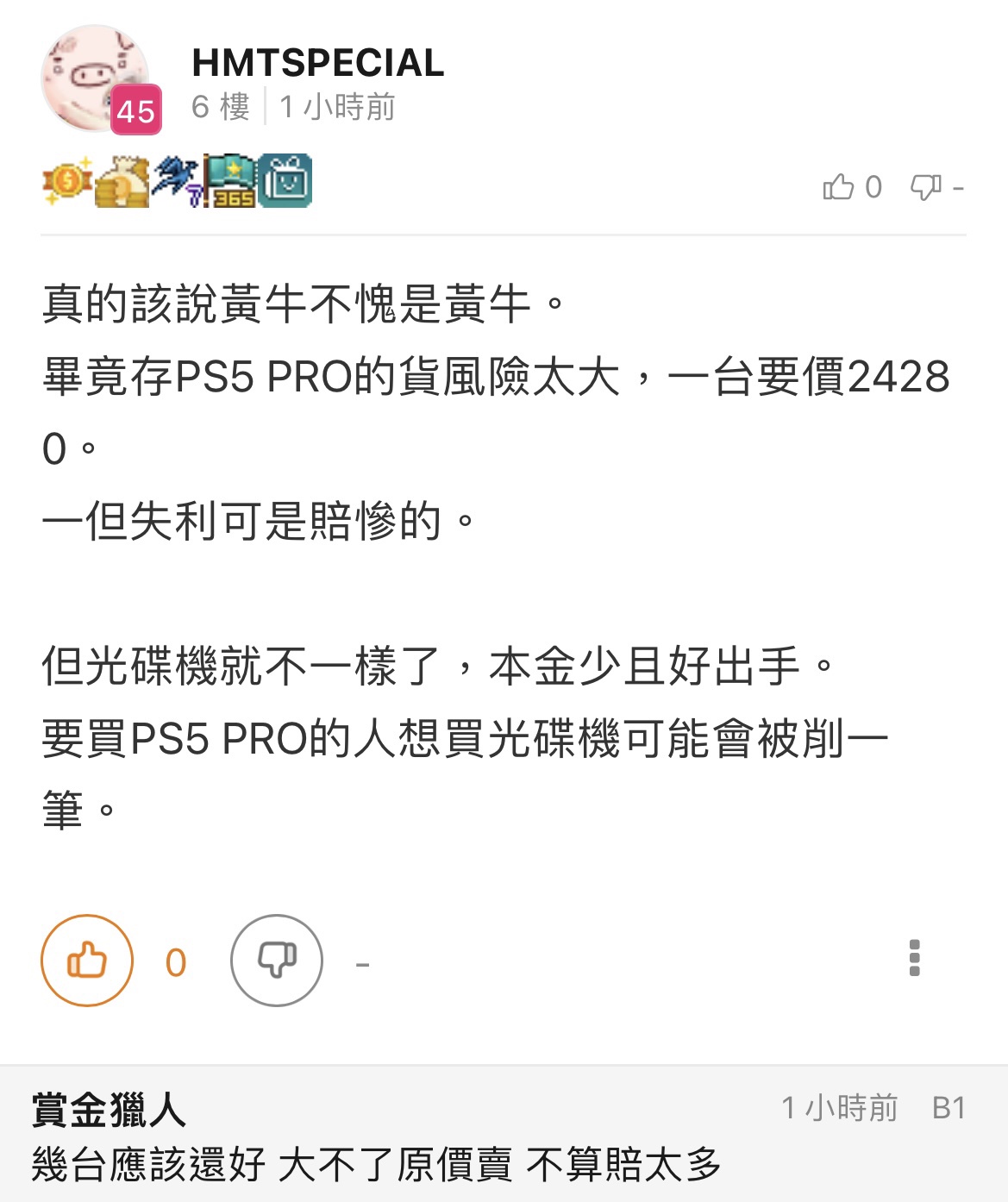Open the HMTSPECIAL username link
This screenshot has width=1008, height=1202.
coord(317,63)
